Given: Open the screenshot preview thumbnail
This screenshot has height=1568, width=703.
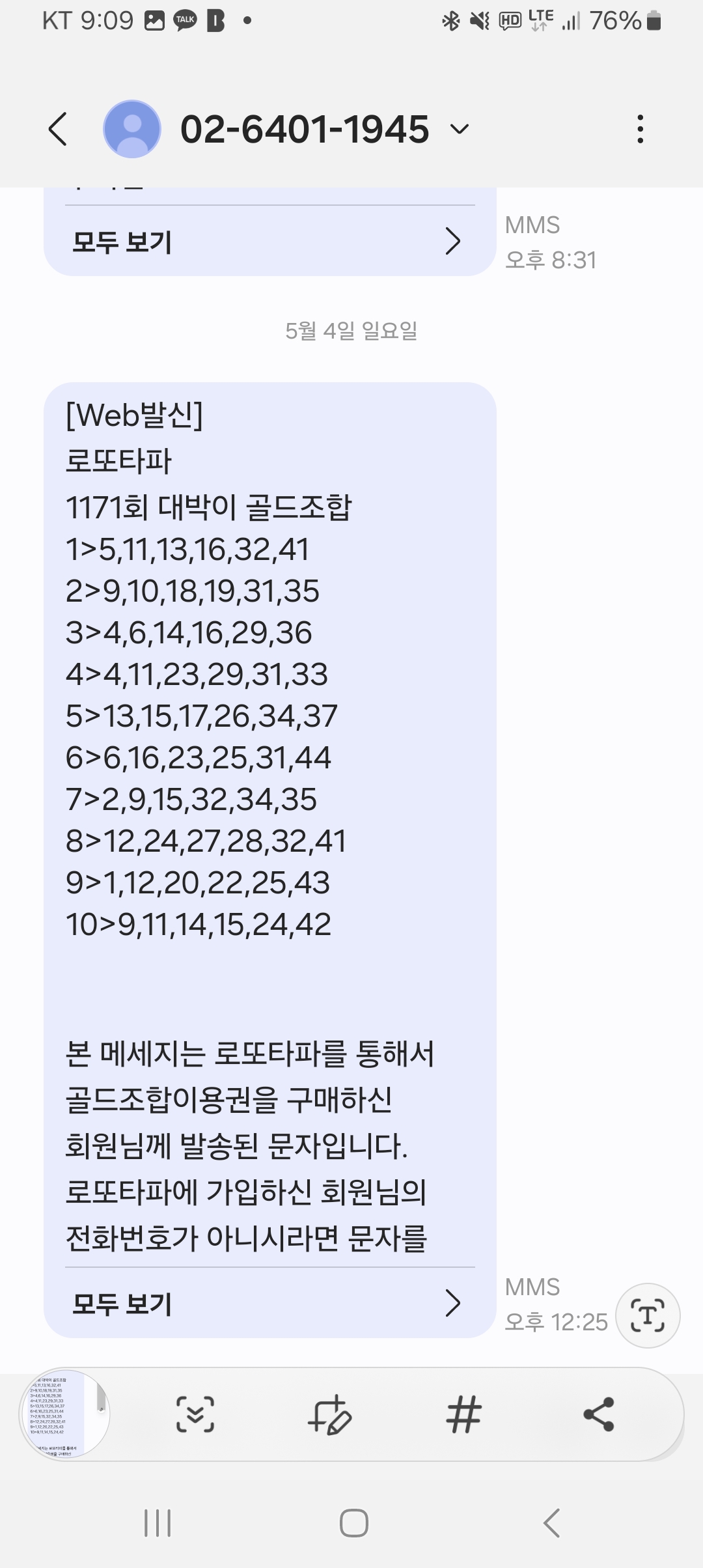Looking at the screenshot, I should [65, 1414].
